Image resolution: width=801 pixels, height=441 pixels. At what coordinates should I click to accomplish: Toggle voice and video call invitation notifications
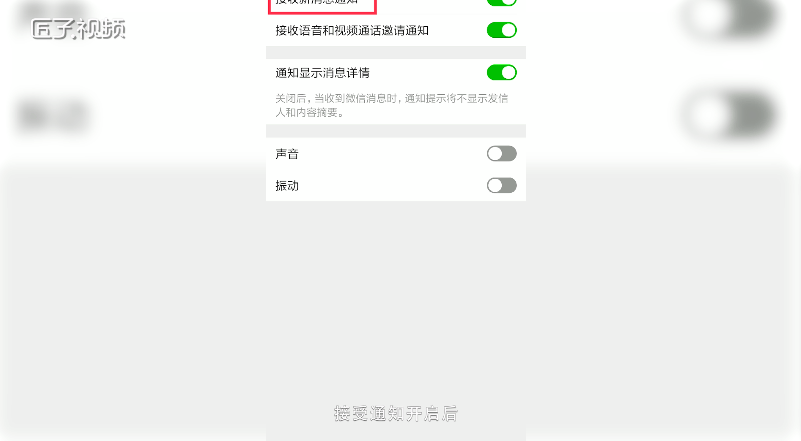tap(501, 30)
